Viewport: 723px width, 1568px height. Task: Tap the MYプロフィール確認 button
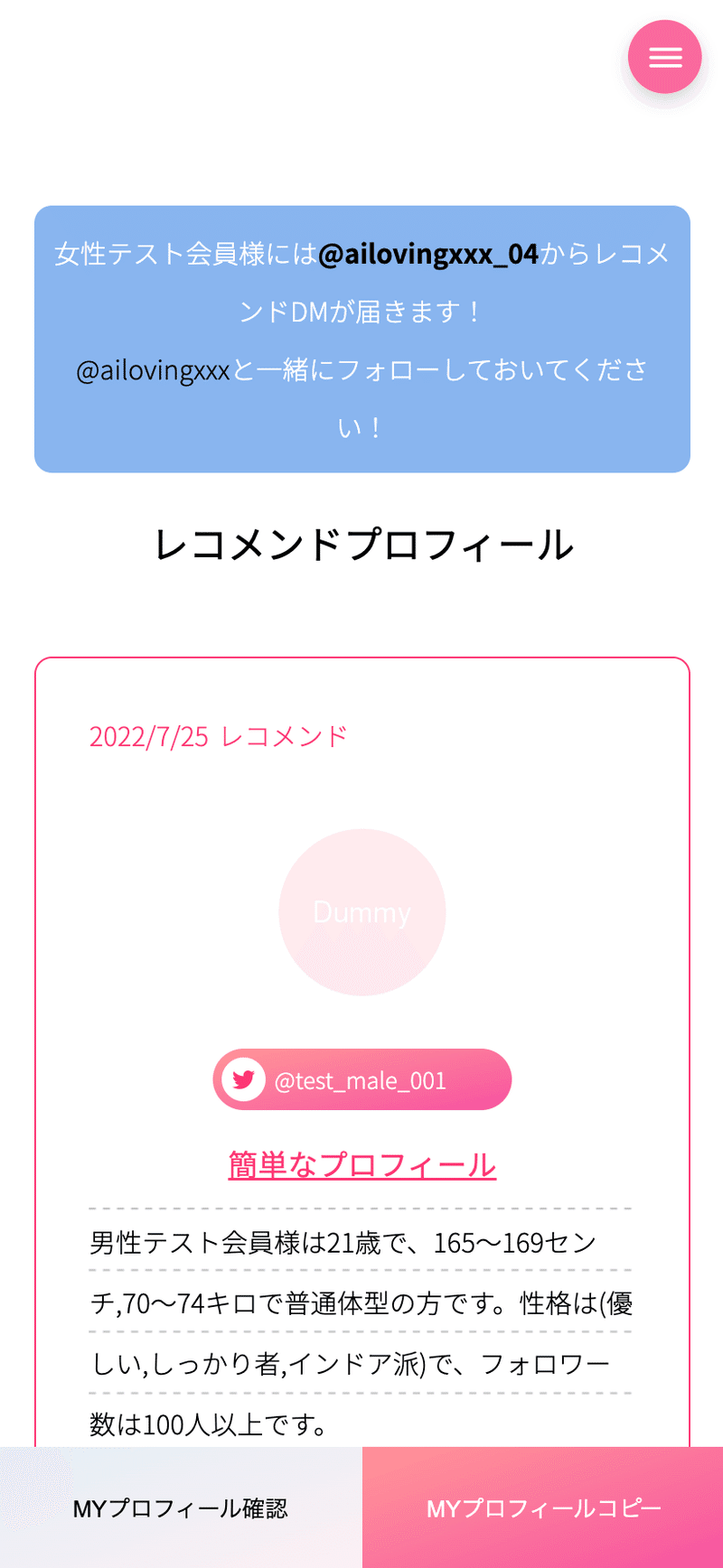(181, 1508)
